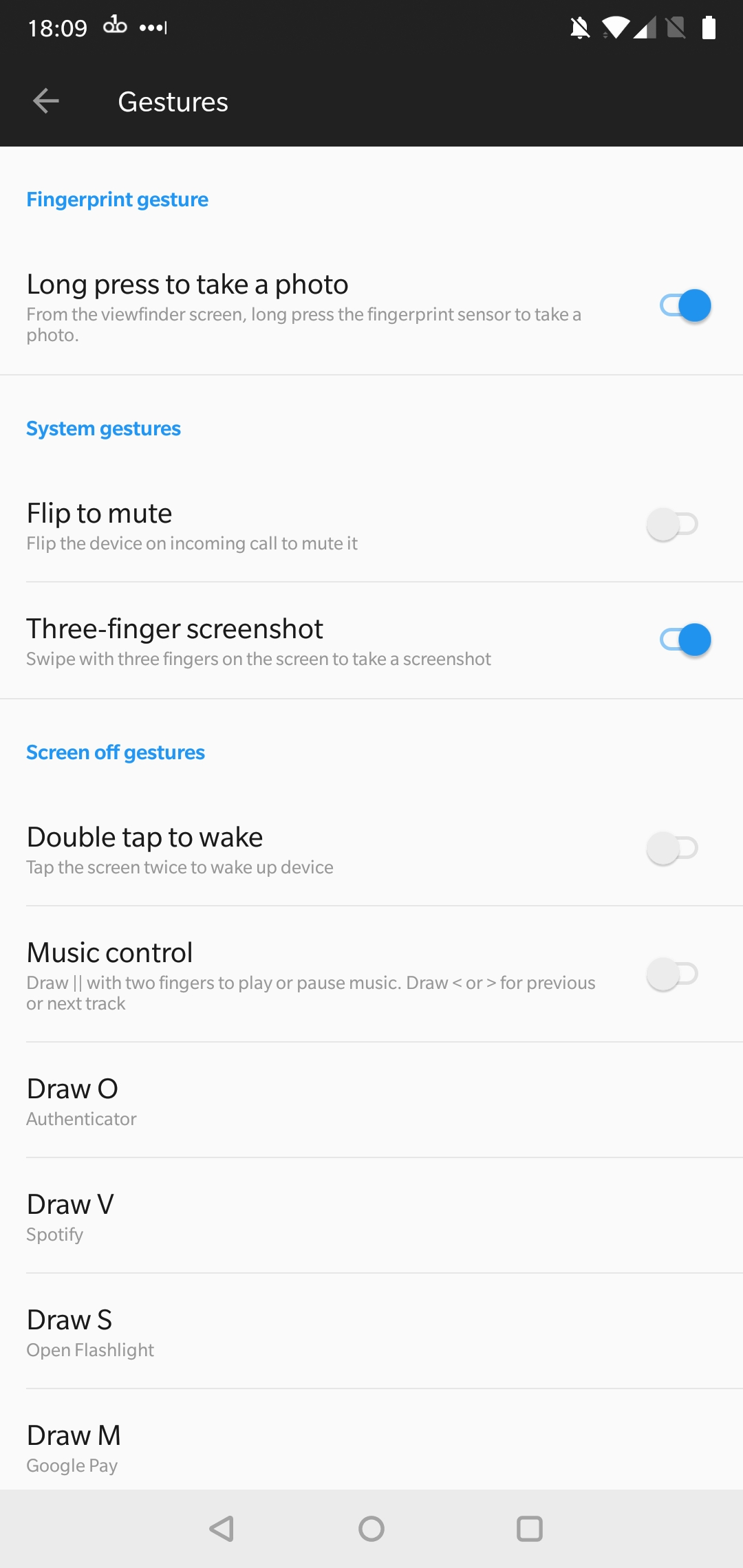Open Draw S gesture setting

371,1331
